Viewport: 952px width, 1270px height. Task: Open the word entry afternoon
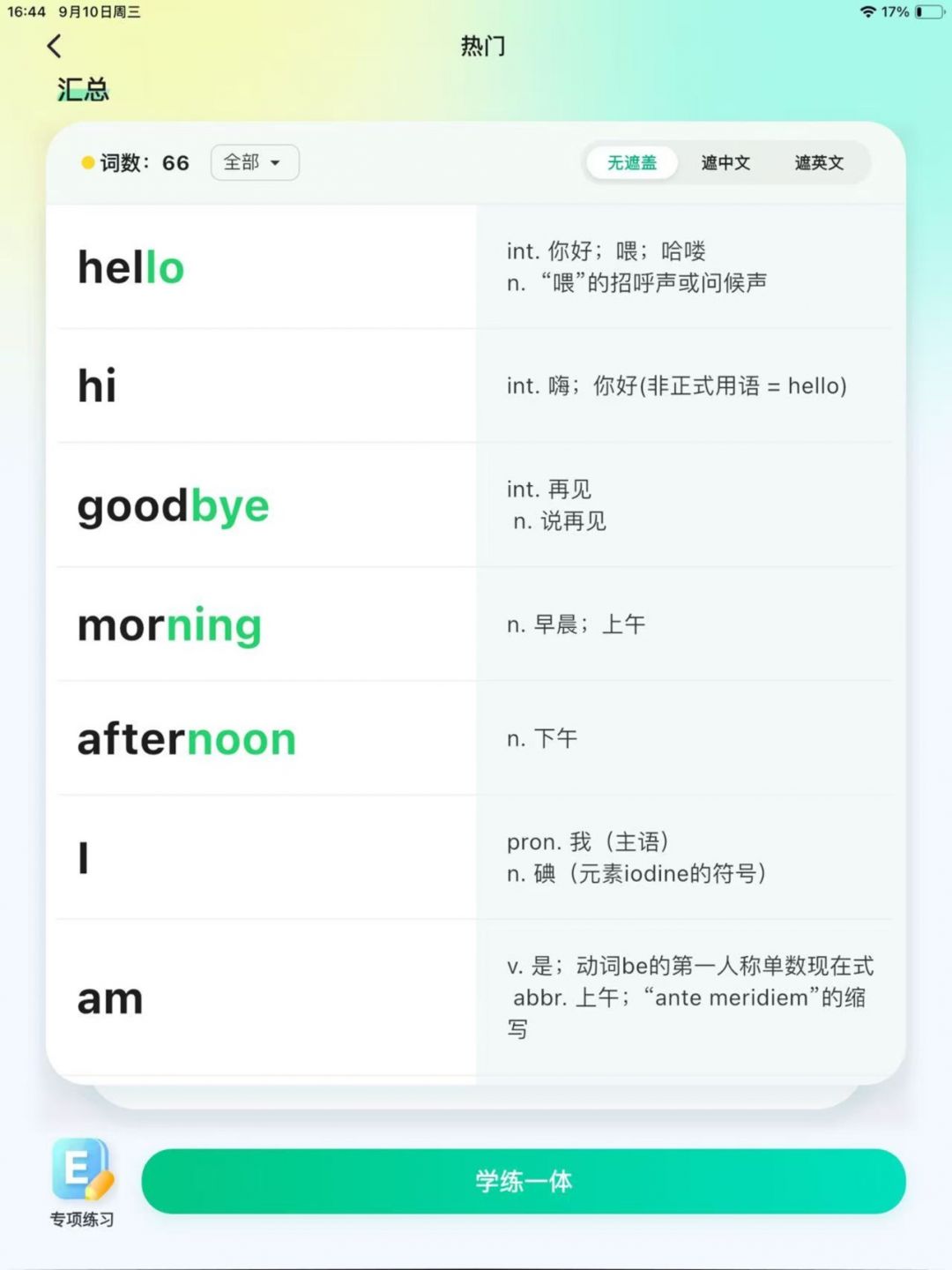(x=187, y=739)
